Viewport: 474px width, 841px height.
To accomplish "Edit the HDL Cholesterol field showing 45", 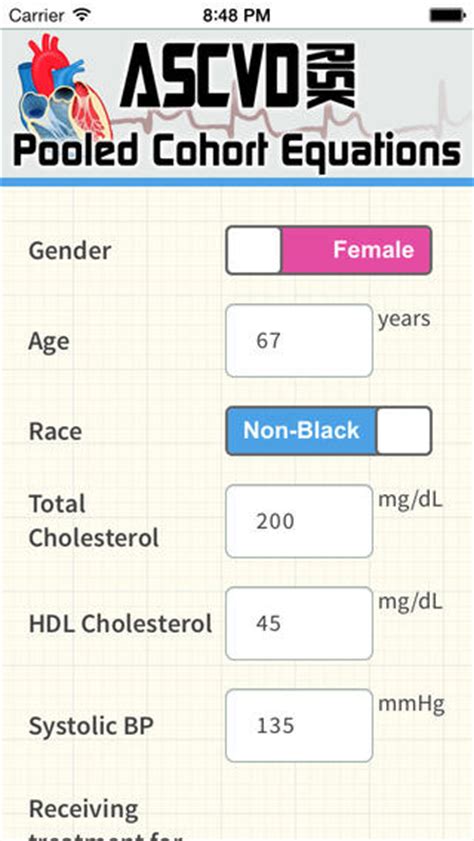I will (299, 623).
